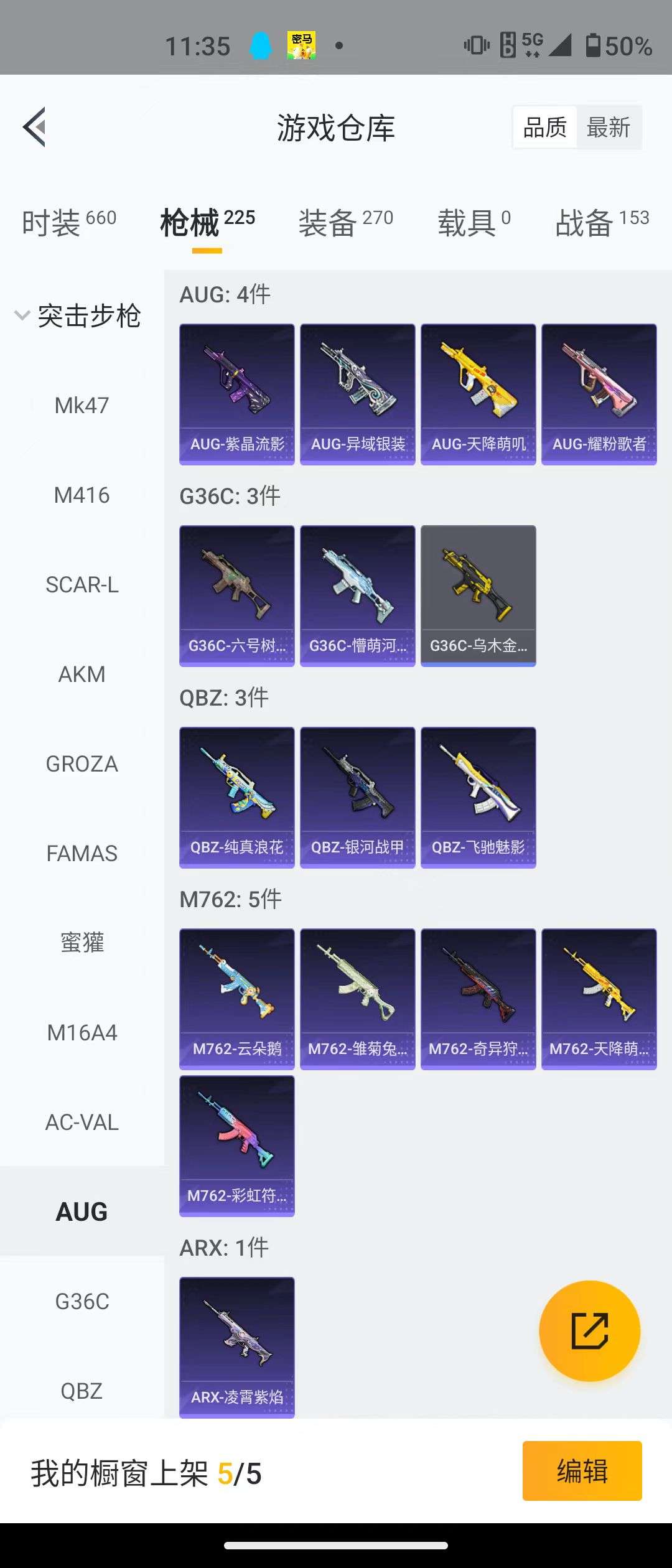Open the G36C-乌木金 skin tile
Image resolution: width=672 pixels, height=1568 pixels.
478,595
